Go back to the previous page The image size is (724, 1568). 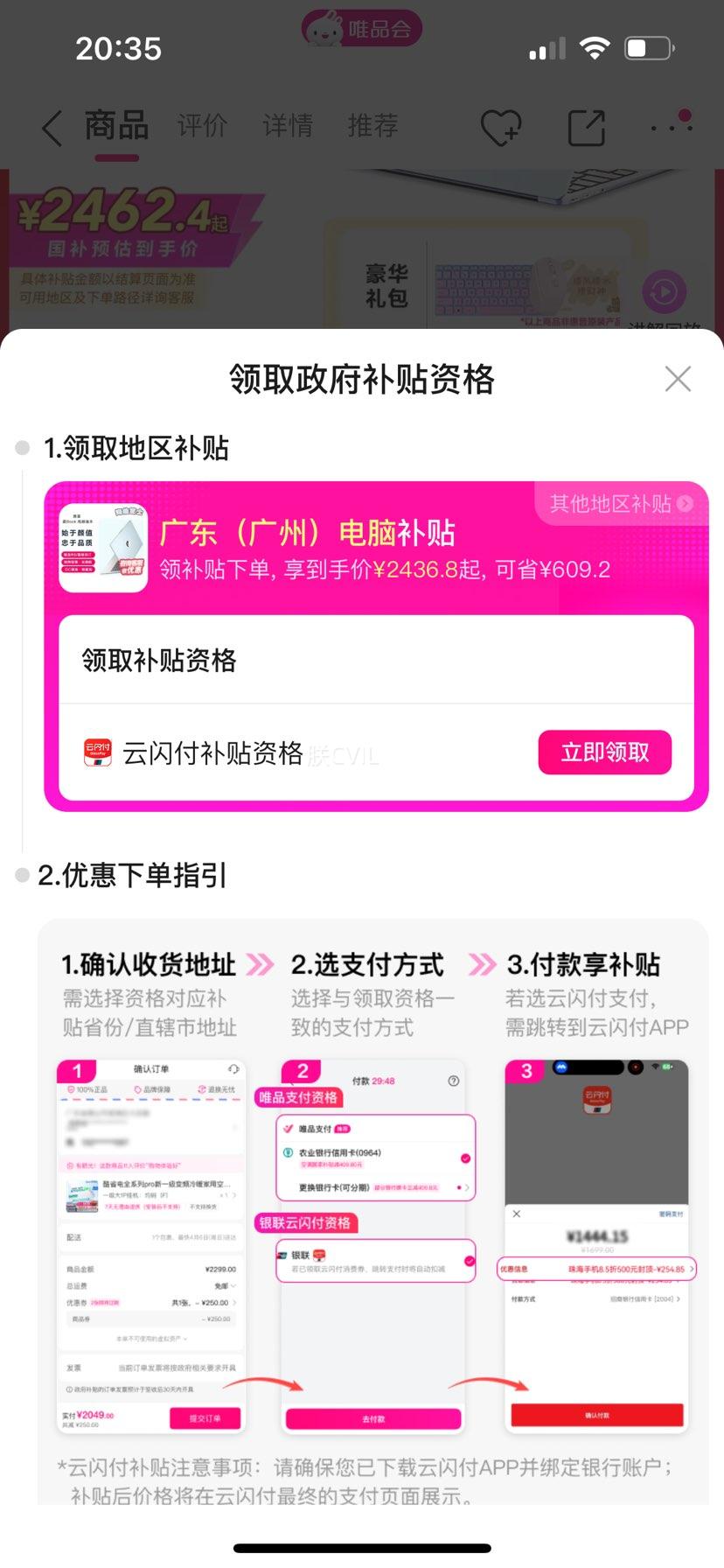pos(52,128)
